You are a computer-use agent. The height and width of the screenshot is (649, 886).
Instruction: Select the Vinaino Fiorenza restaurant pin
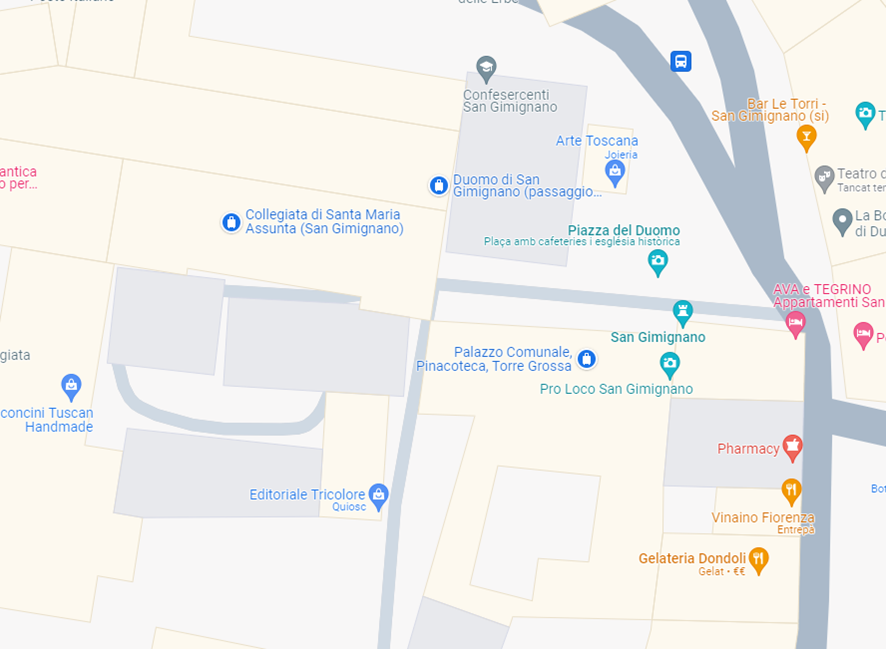tap(791, 490)
